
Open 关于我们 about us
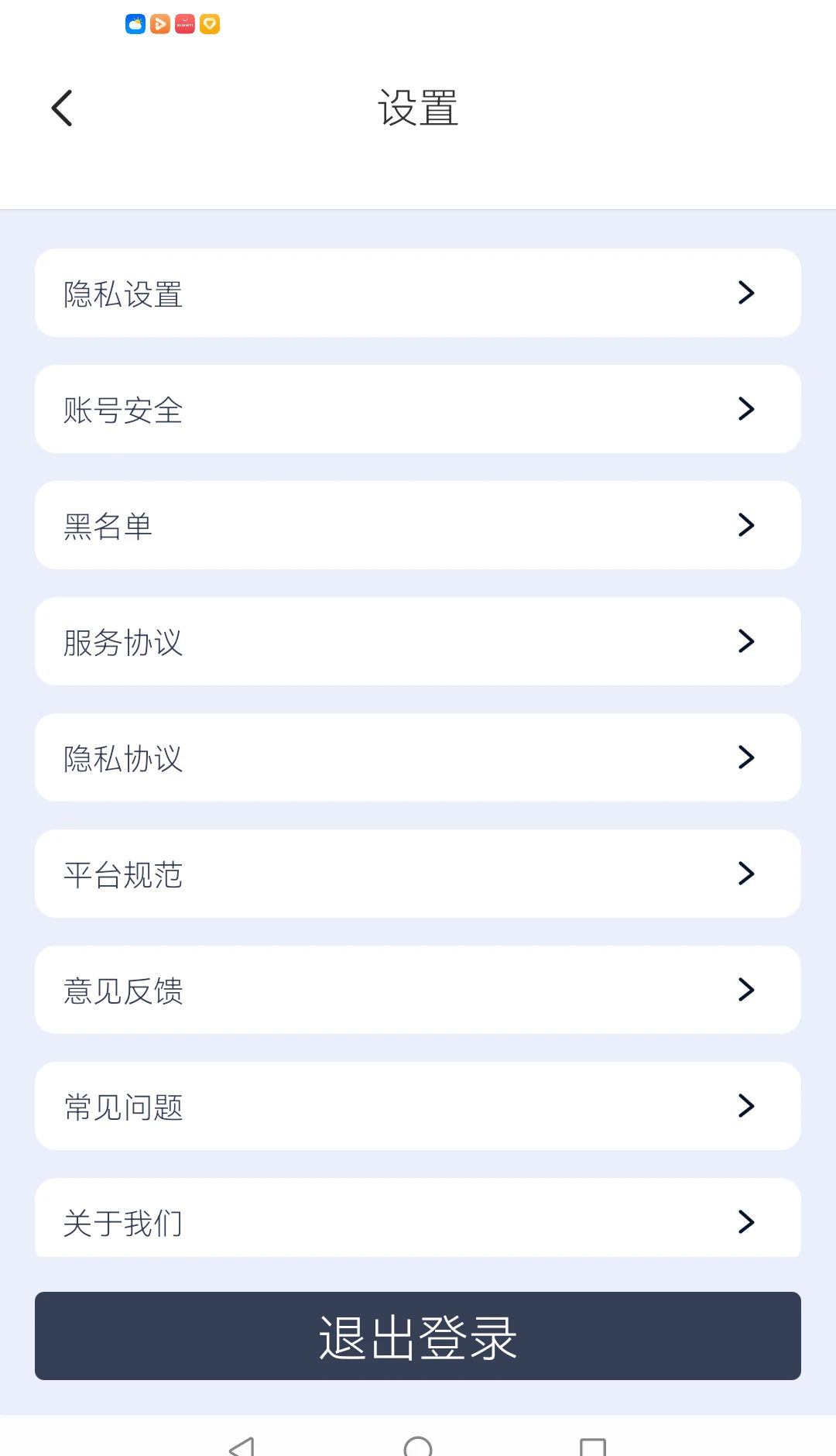click(x=418, y=1219)
